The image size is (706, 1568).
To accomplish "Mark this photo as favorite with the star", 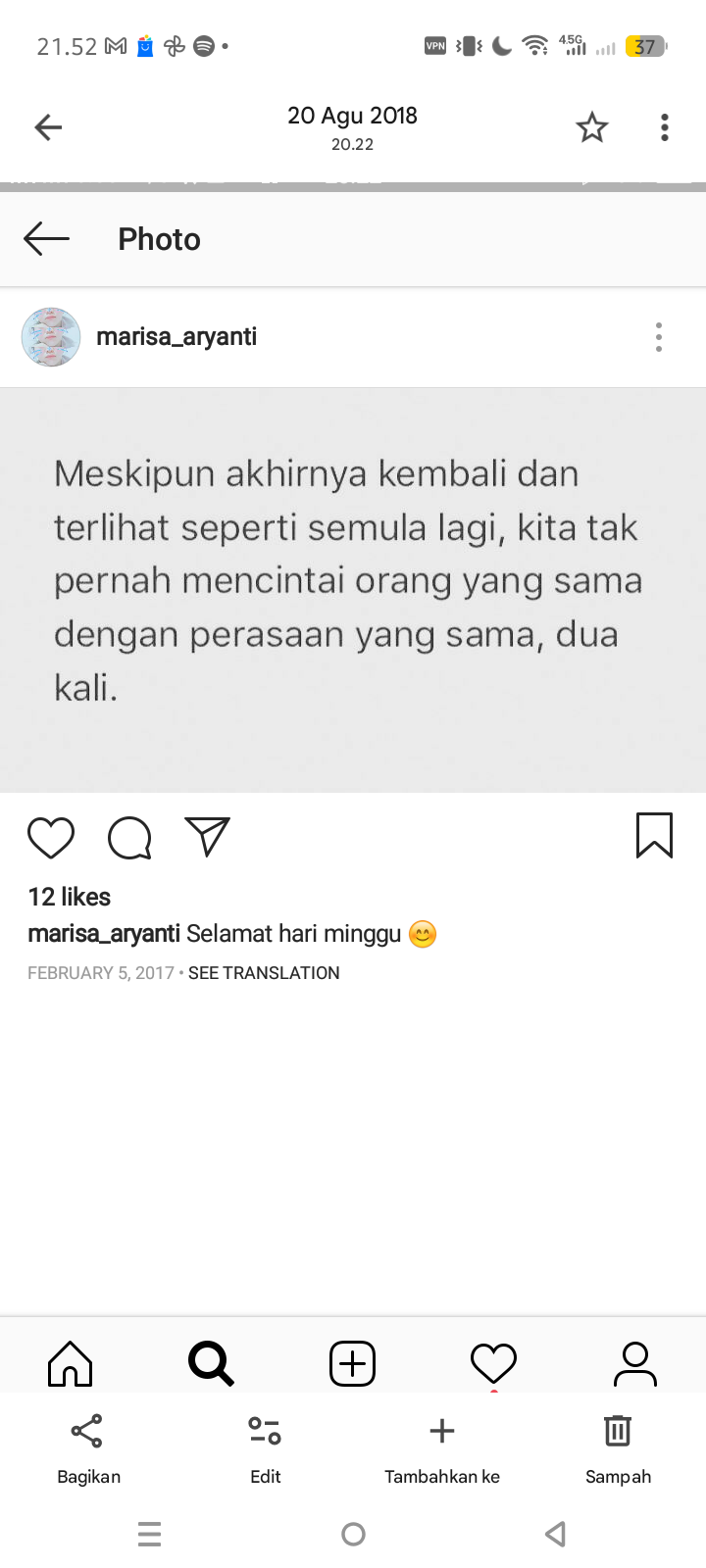I will 592,127.
